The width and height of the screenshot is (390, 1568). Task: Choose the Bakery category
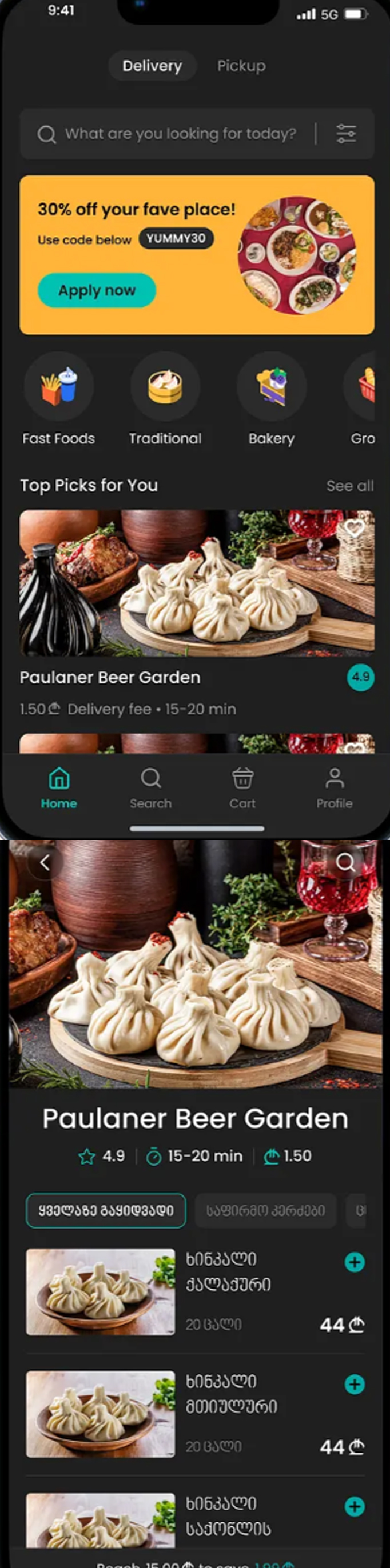[271, 387]
